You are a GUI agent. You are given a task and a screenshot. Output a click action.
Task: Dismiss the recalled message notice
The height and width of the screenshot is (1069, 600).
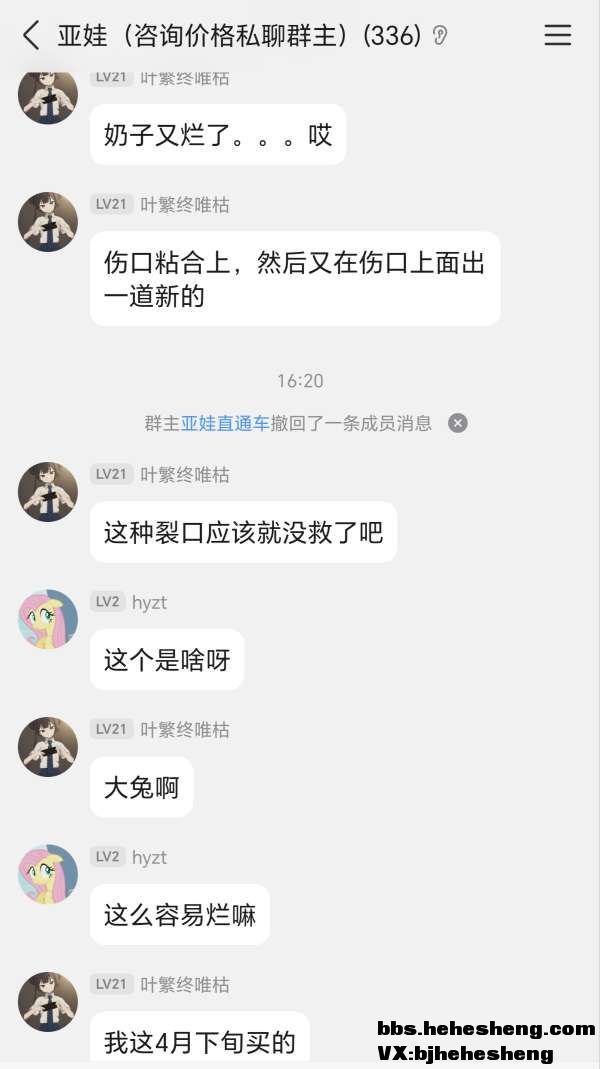point(458,423)
